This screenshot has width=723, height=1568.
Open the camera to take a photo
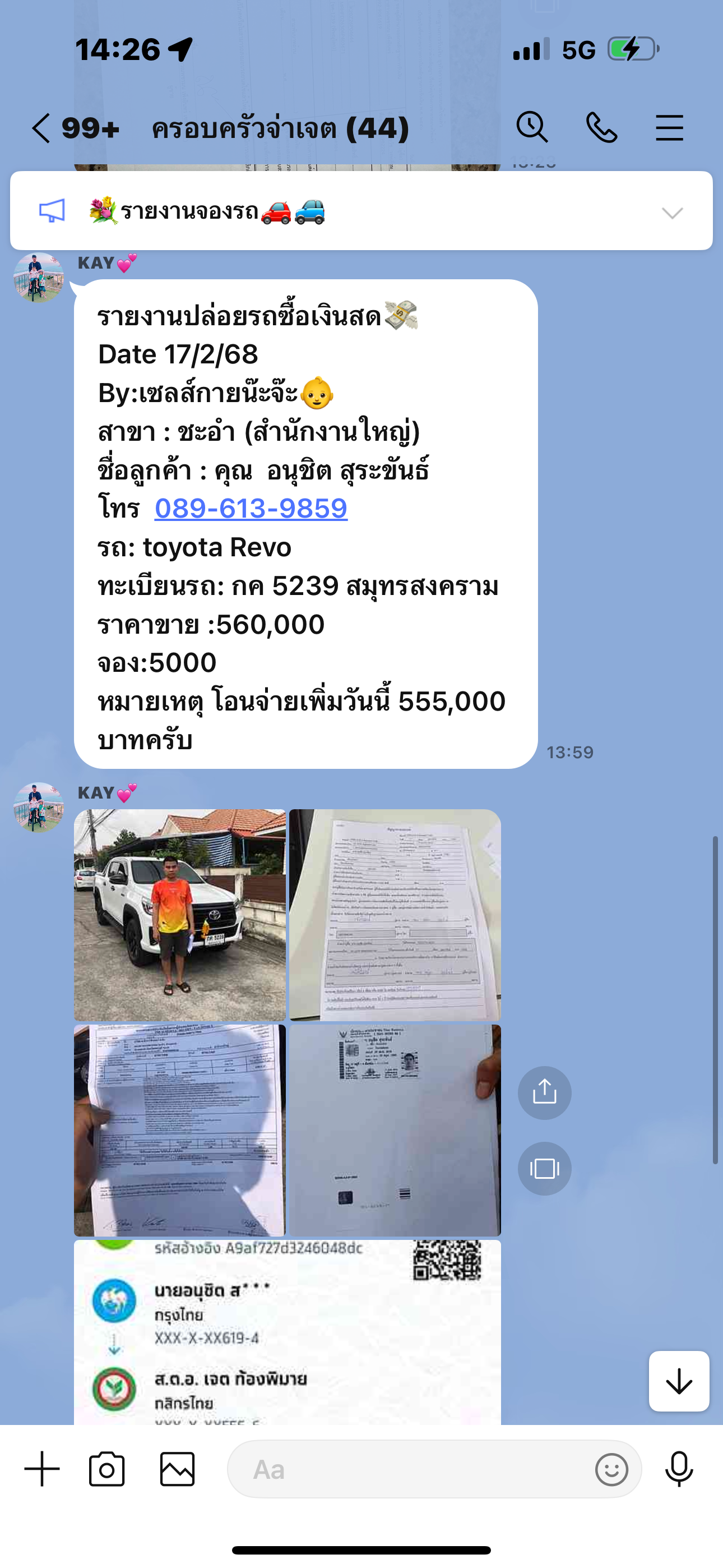click(107, 1469)
